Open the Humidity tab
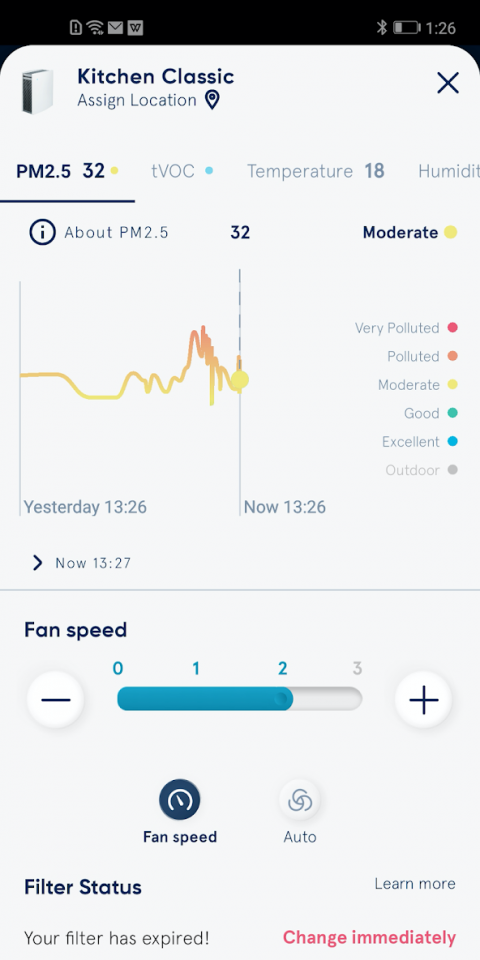Screen dimensions: 480x960 click(449, 171)
